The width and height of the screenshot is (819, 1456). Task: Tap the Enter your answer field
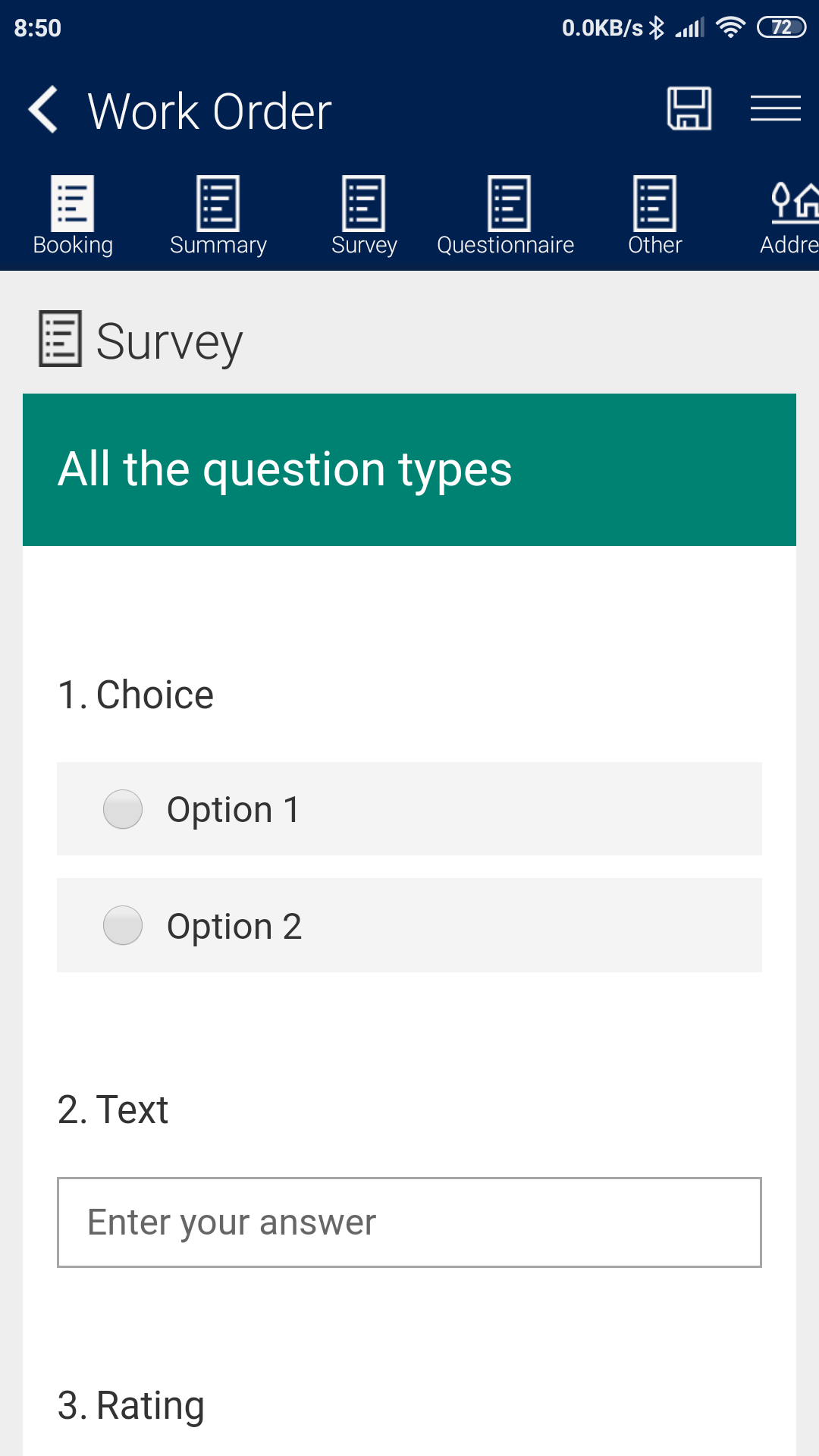(409, 1222)
